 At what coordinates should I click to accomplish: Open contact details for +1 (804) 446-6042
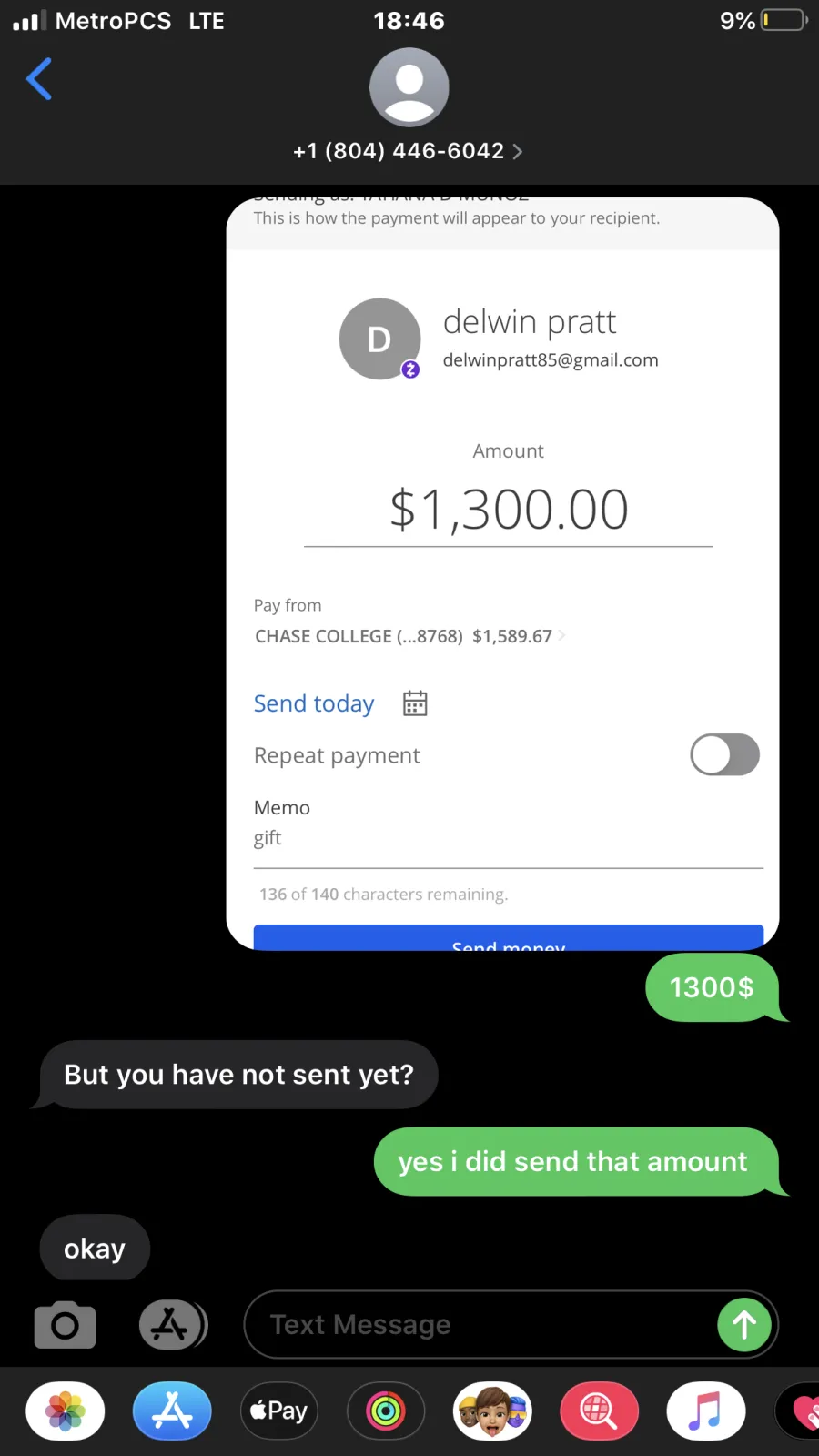[408, 151]
